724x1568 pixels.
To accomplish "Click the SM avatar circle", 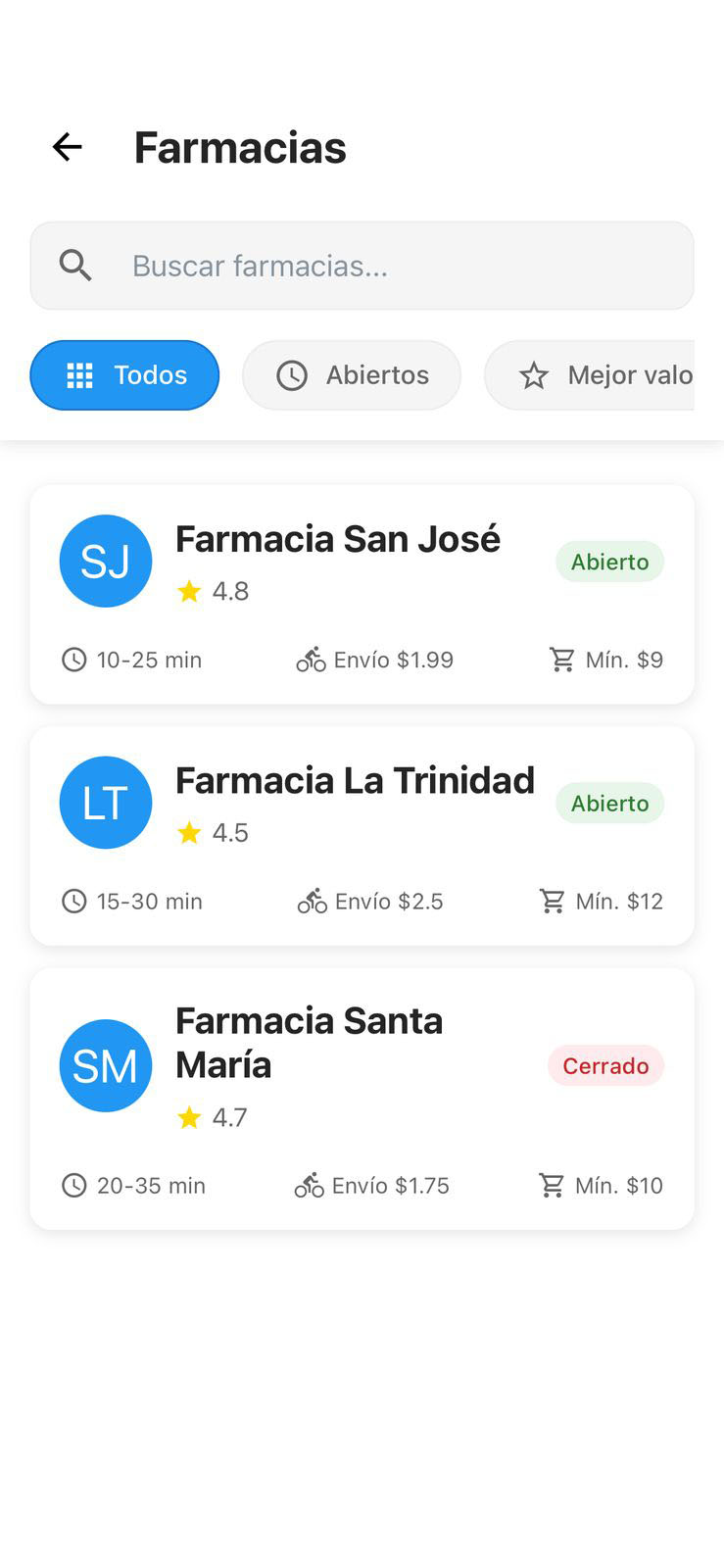I will [x=106, y=1065].
